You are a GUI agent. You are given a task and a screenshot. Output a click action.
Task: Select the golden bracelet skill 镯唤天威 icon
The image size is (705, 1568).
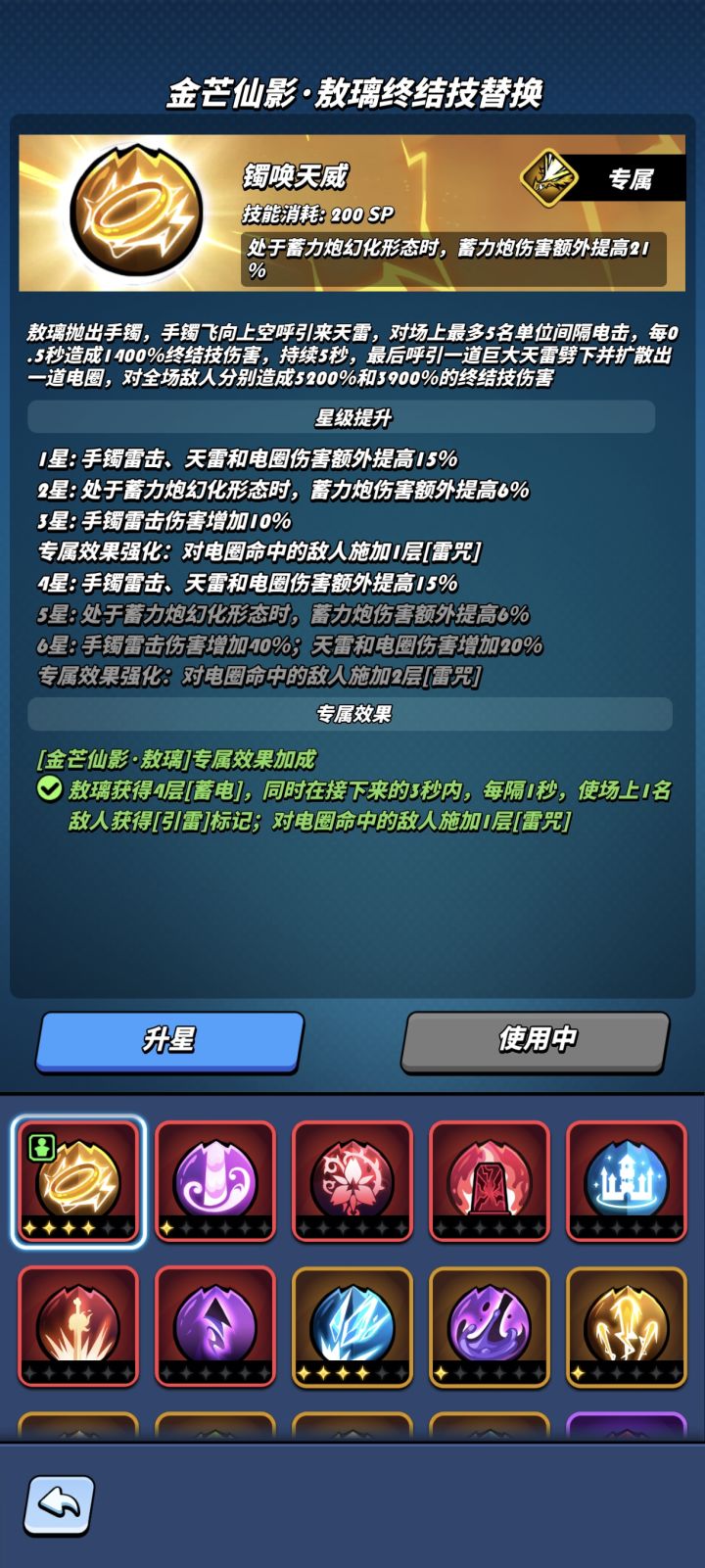point(78,1180)
